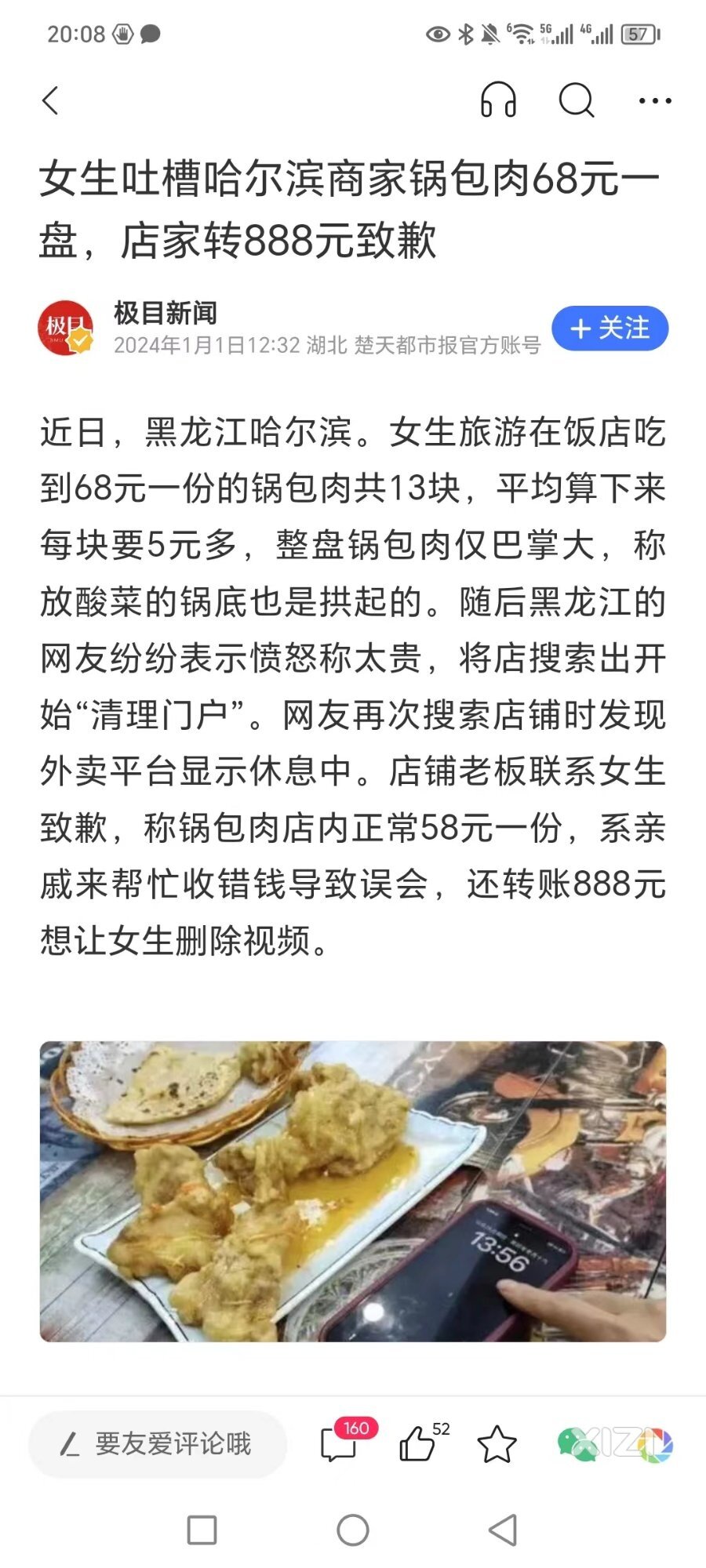Tap the 要友爱评论哦 comment box
The height and width of the screenshot is (1568, 706).
coord(158,1443)
